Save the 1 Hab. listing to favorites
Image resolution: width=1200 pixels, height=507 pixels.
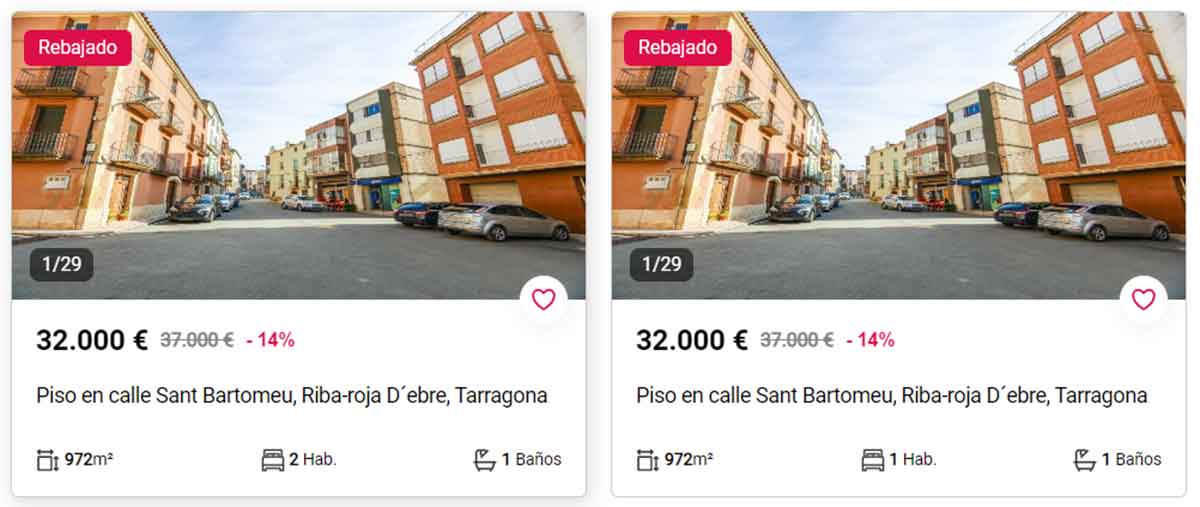1143,299
